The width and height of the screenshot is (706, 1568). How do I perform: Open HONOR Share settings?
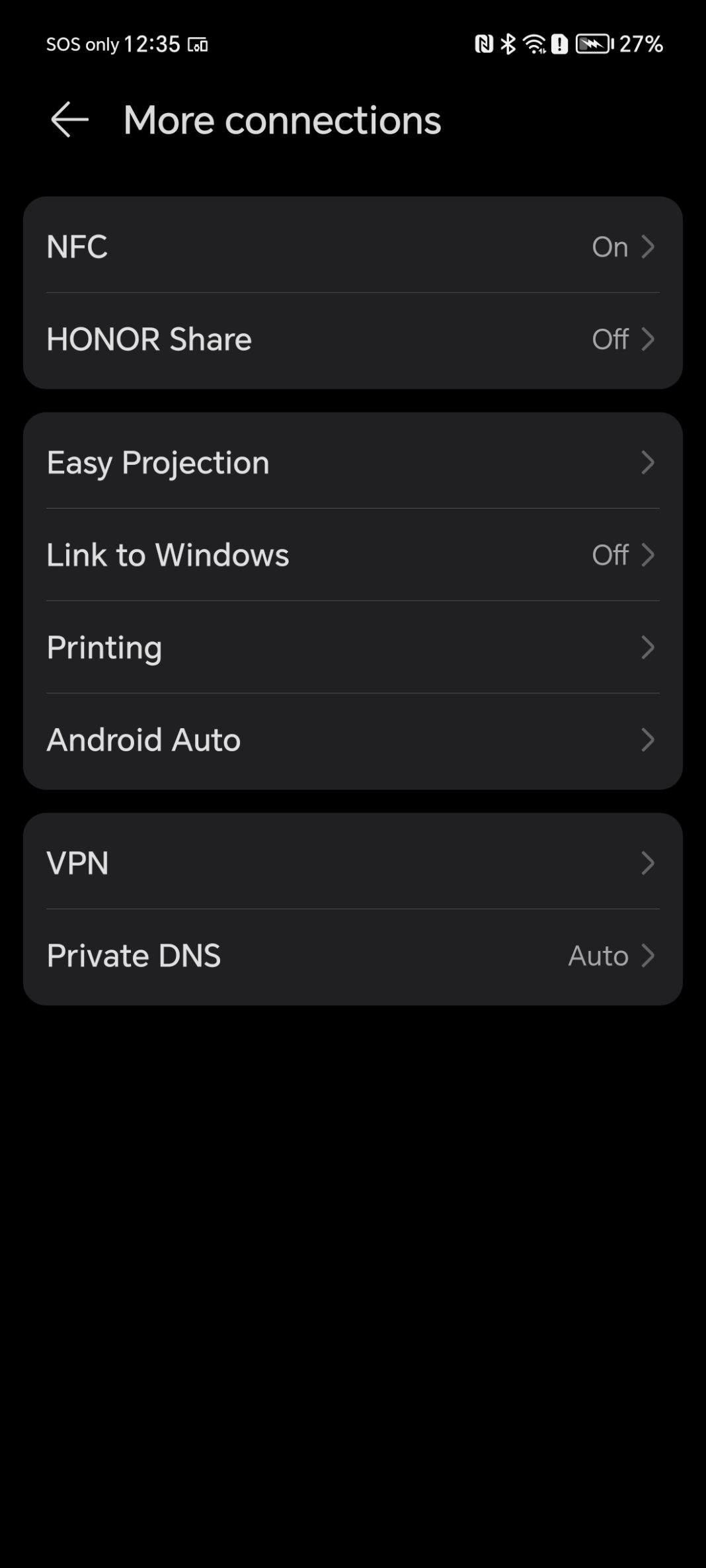click(352, 339)
